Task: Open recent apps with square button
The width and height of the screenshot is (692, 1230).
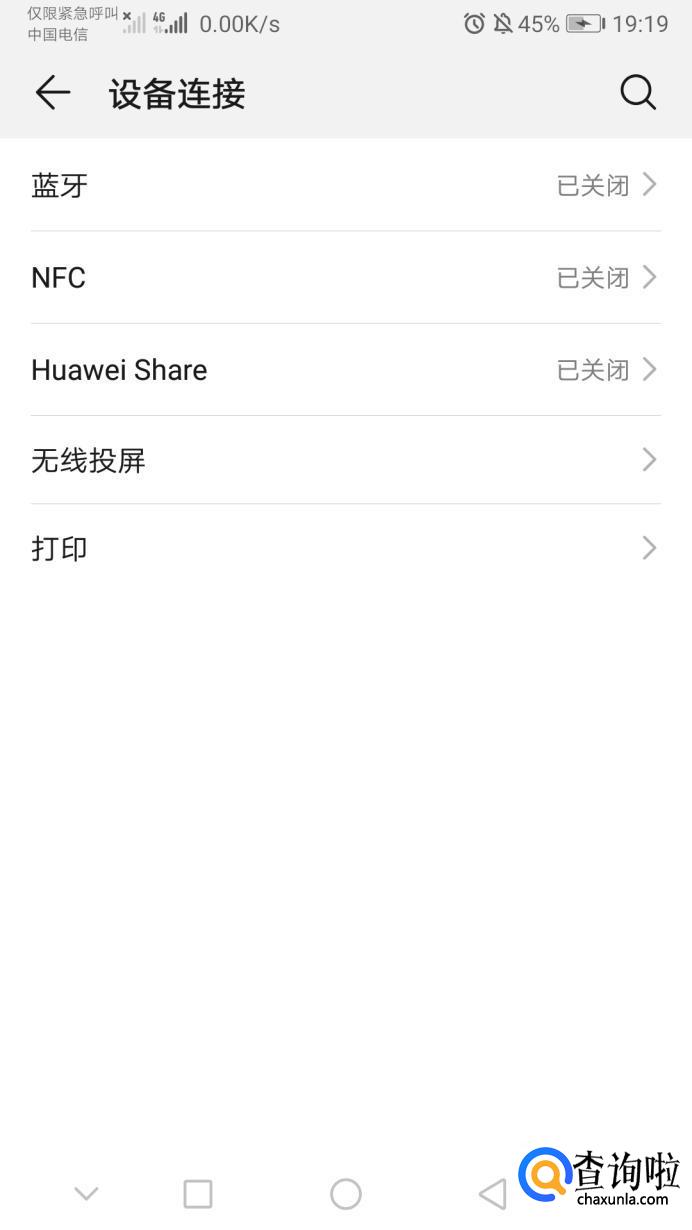Action: (x=198, y=1193)
